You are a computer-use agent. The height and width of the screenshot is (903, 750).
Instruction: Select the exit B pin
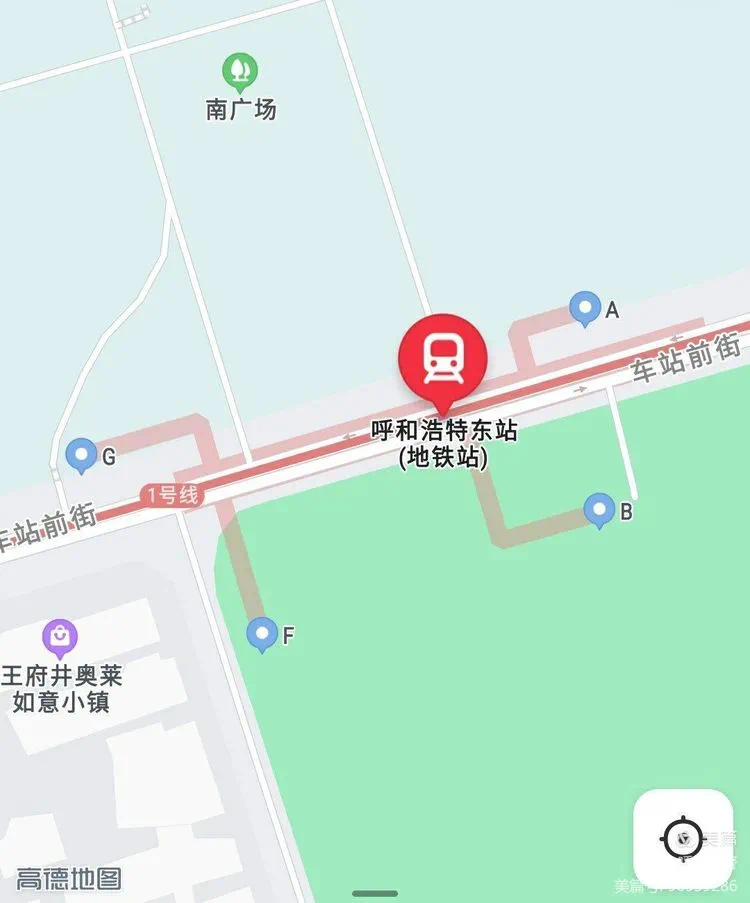[x=599, y=510]
